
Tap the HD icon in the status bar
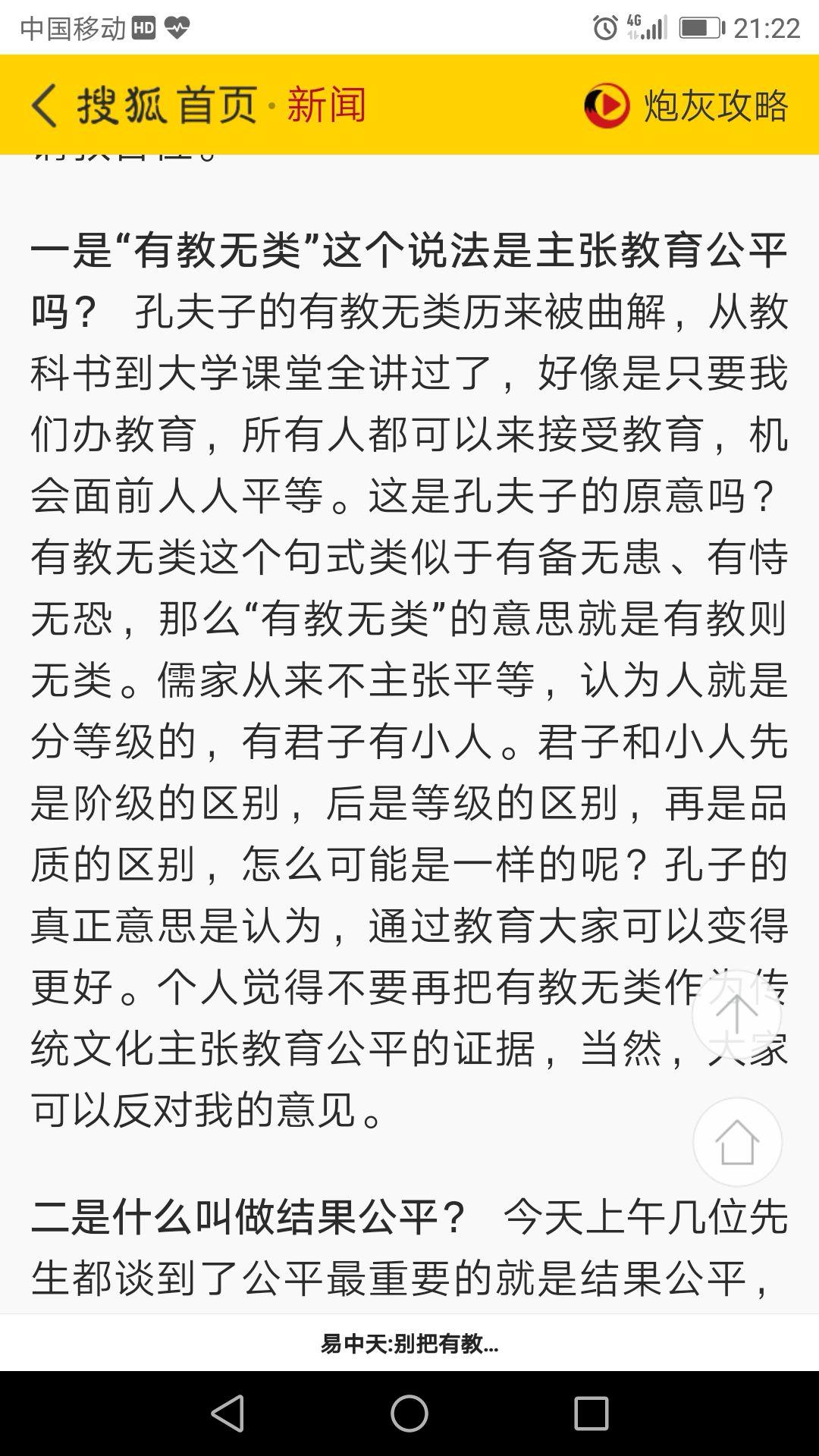pyautogui.click(x=143, y=27)
